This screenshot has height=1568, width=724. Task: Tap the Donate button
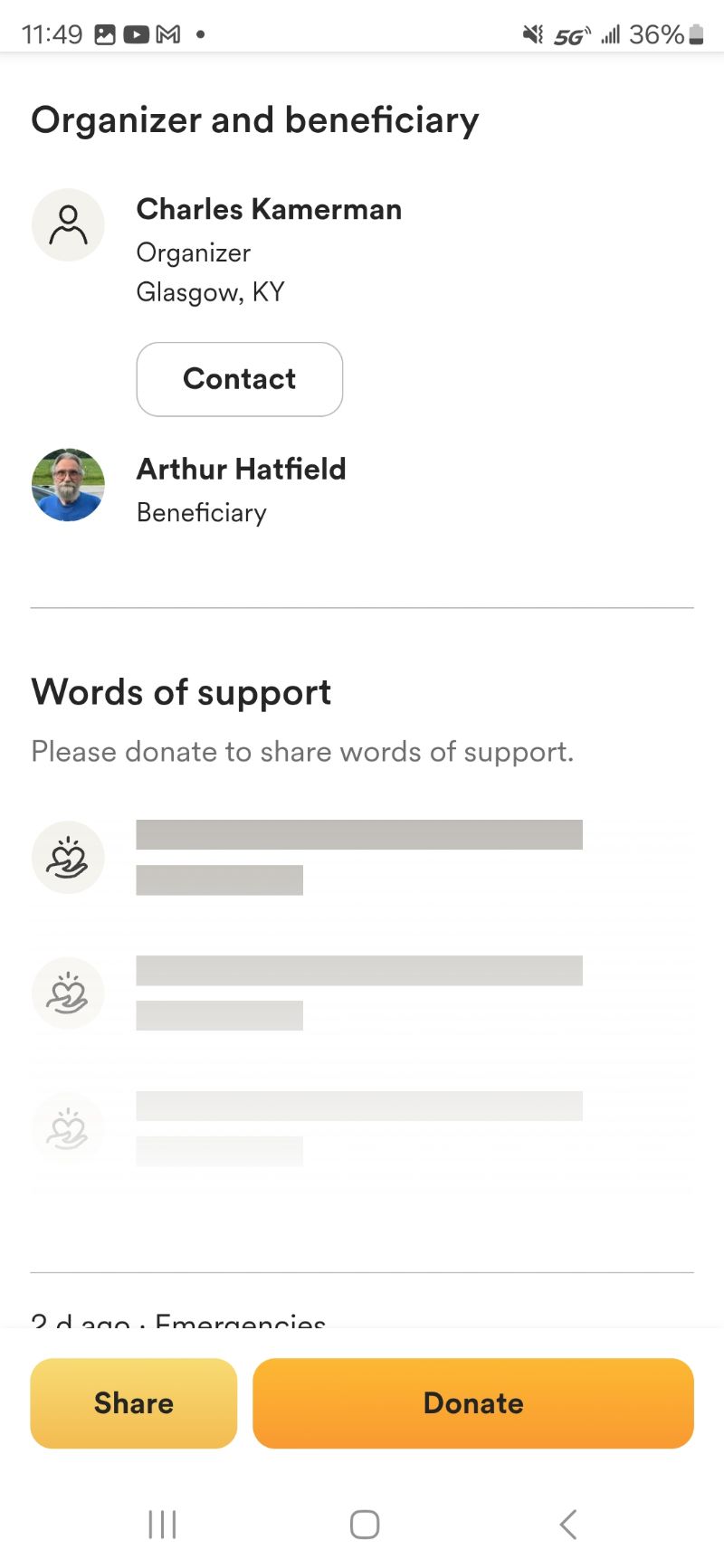tap(472, 1403)
